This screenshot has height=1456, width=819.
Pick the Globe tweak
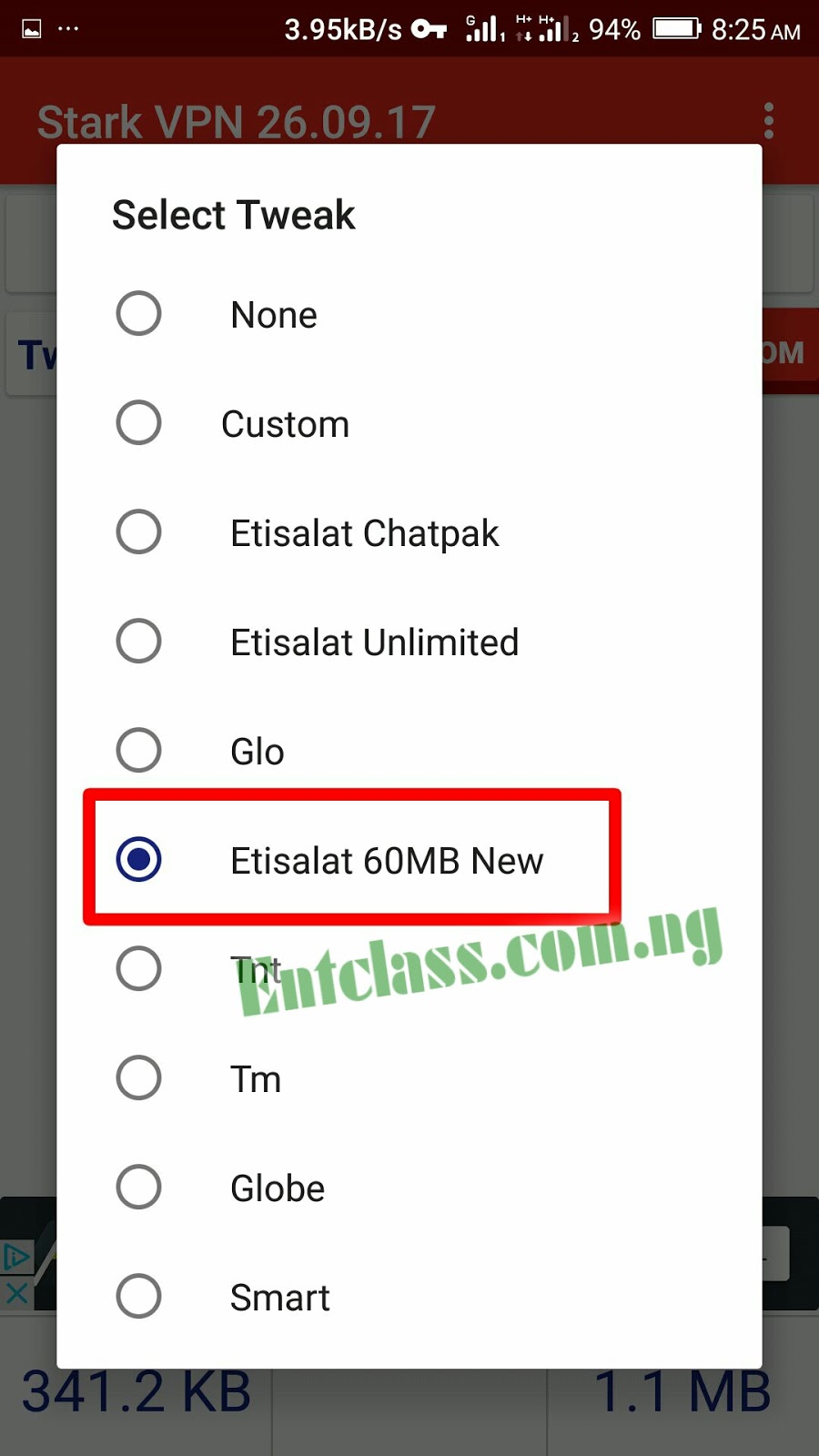click(139, 1188)
